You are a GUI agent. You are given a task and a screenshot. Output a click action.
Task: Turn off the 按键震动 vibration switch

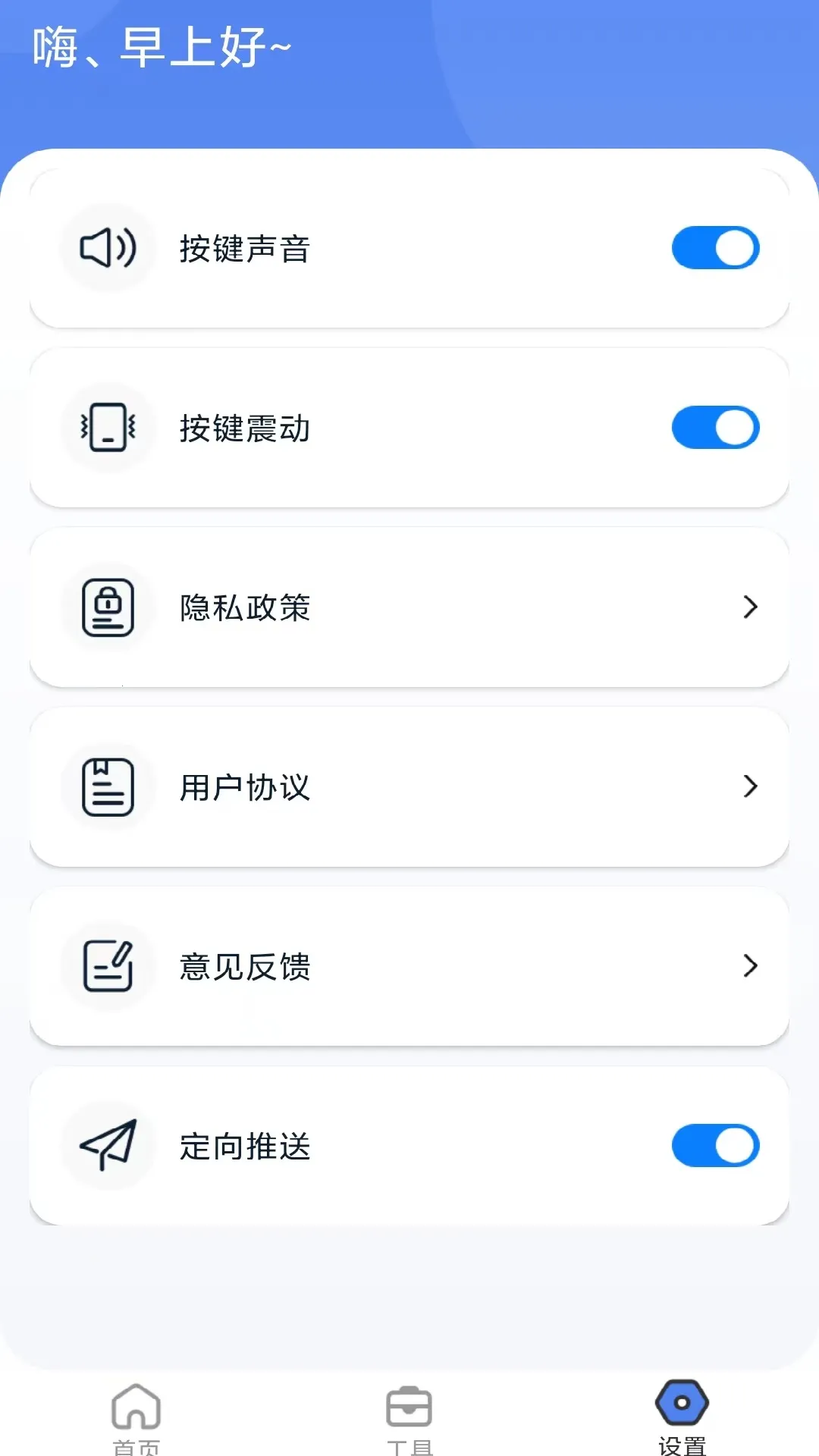(x=715, y=427)
